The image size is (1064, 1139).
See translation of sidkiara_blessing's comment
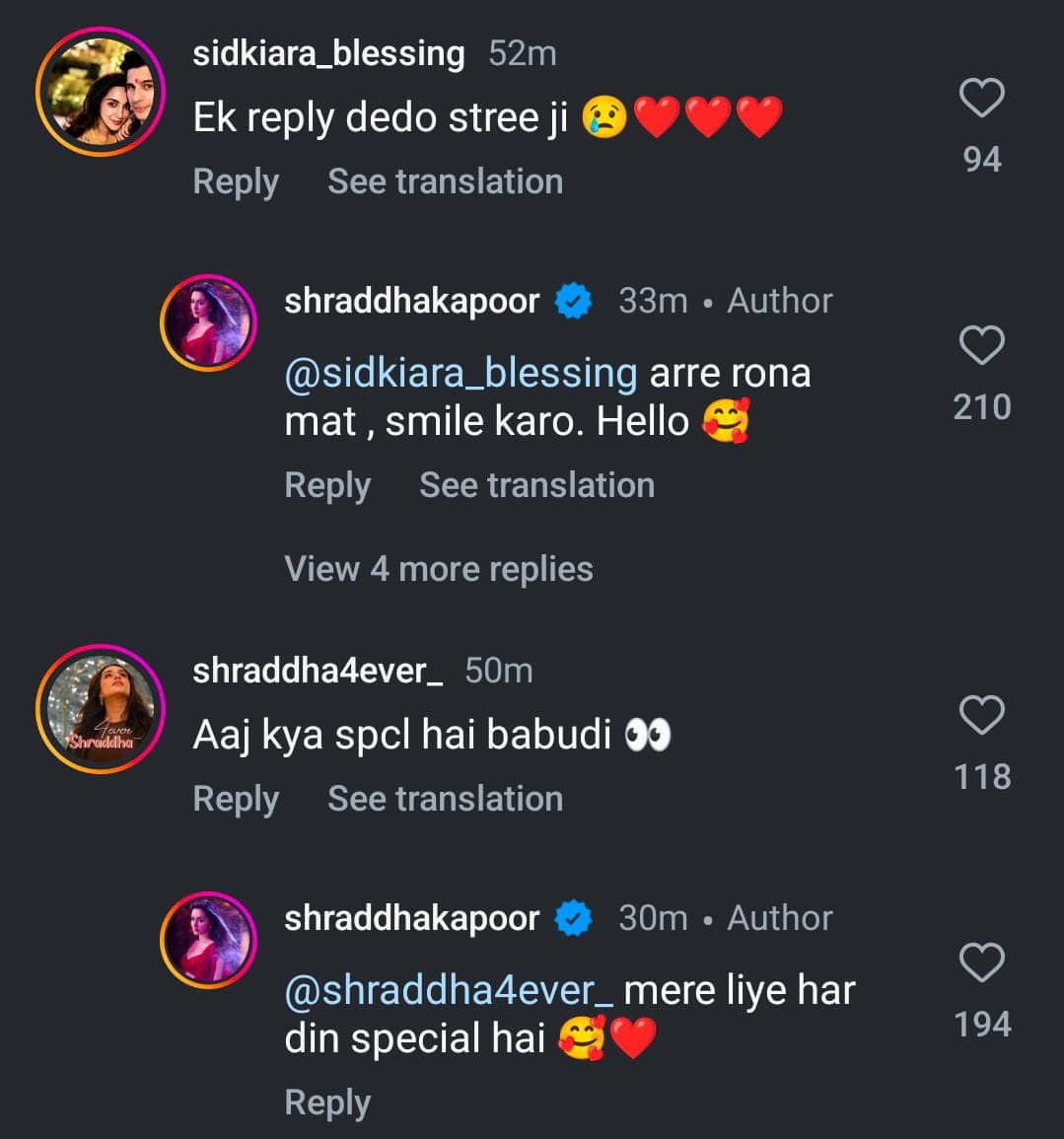click(445, 182)
